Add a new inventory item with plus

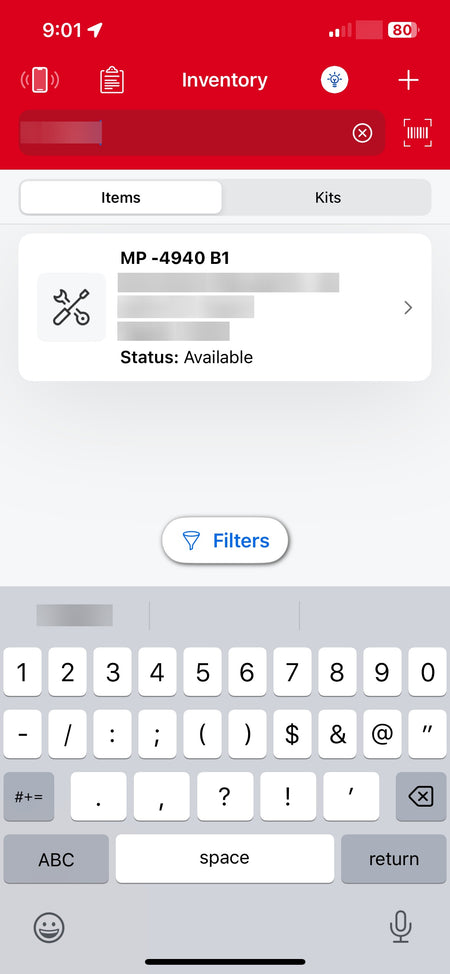pos(408,80)
